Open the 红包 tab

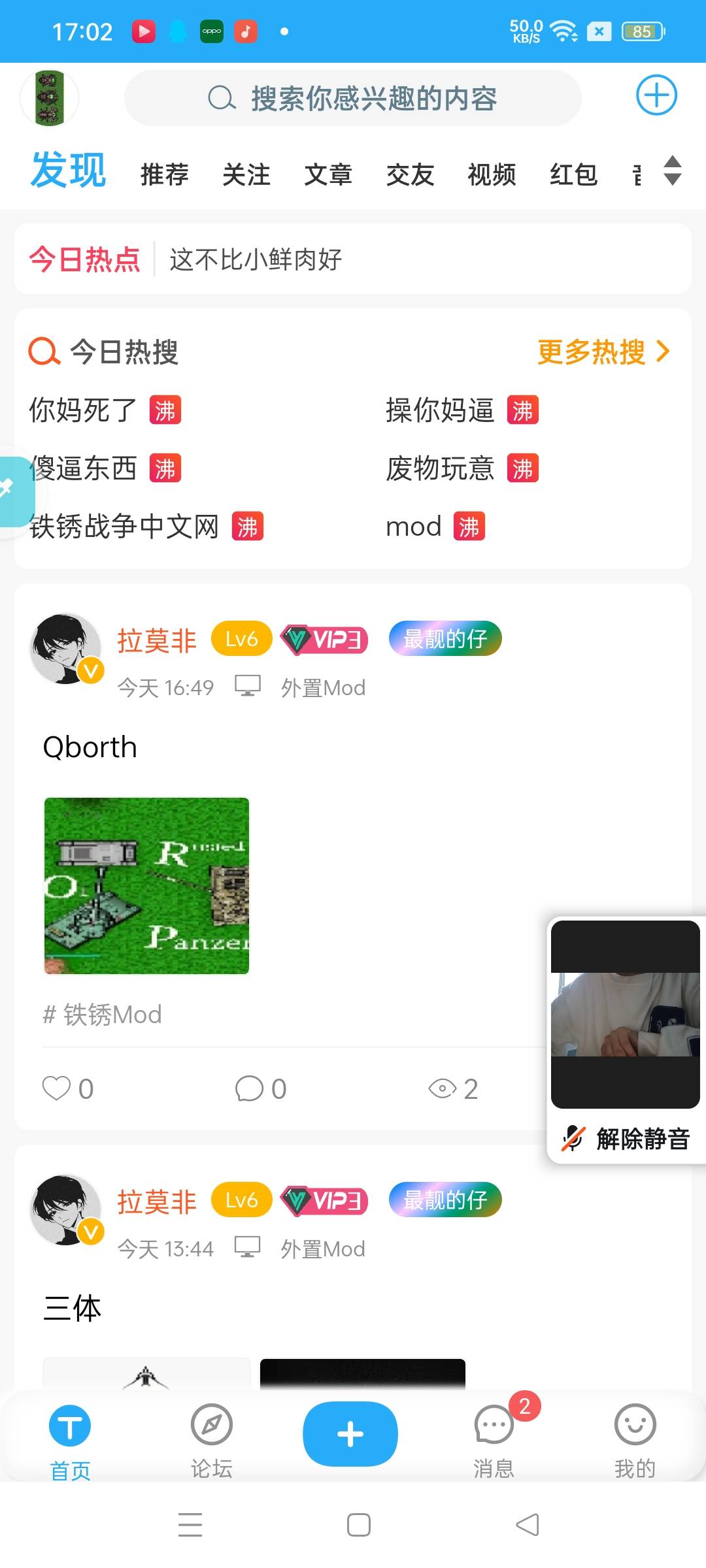pyautogui.click(x=573, y=174)
